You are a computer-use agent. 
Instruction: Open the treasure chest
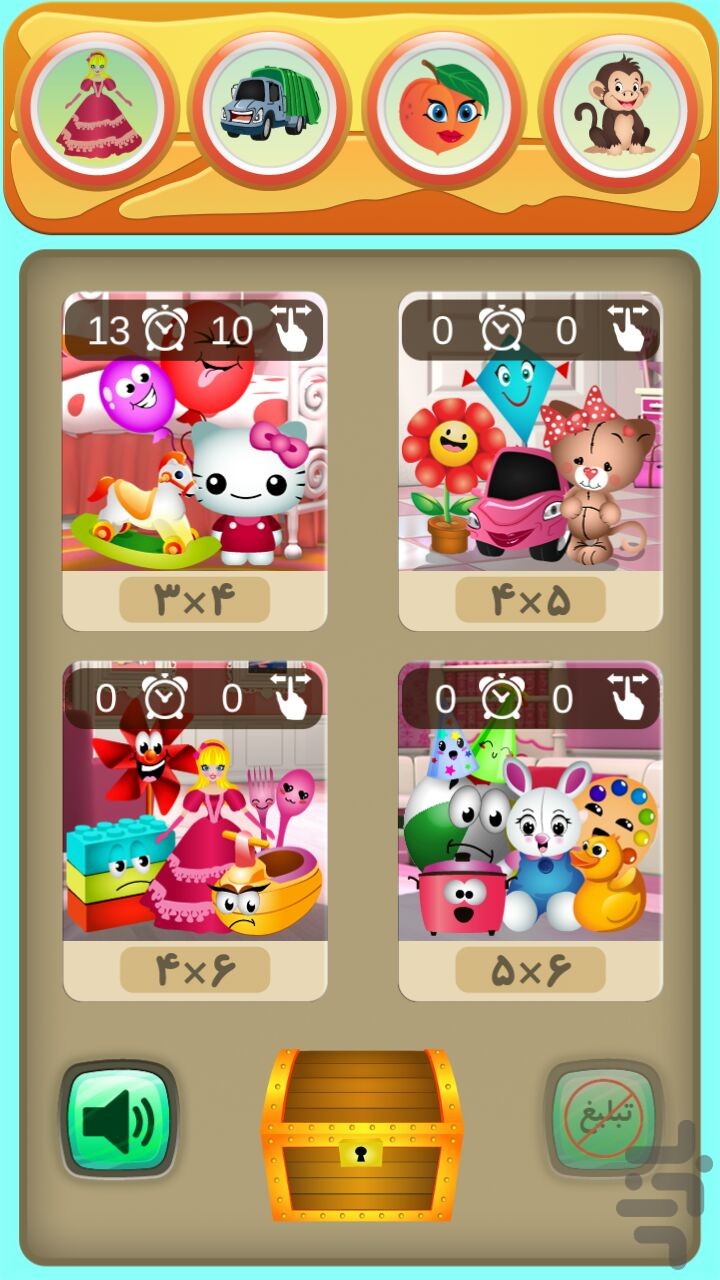[362, 1134]
